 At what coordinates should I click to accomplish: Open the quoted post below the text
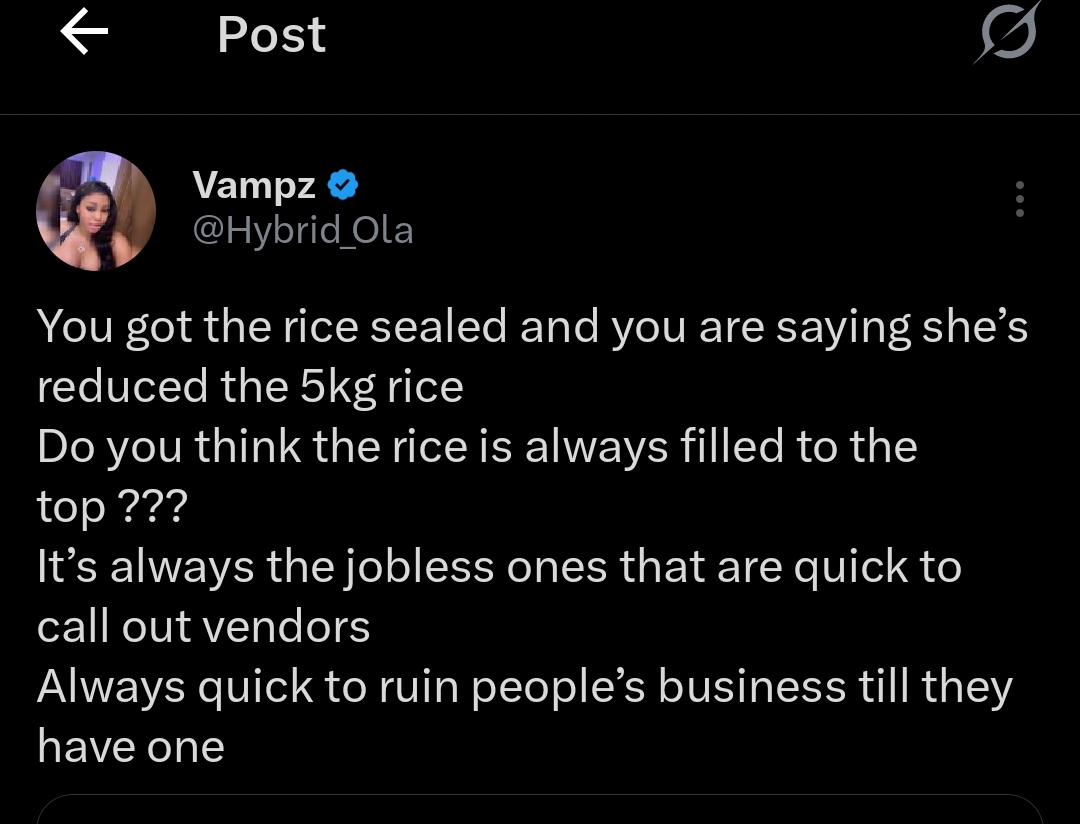[540, 810]
